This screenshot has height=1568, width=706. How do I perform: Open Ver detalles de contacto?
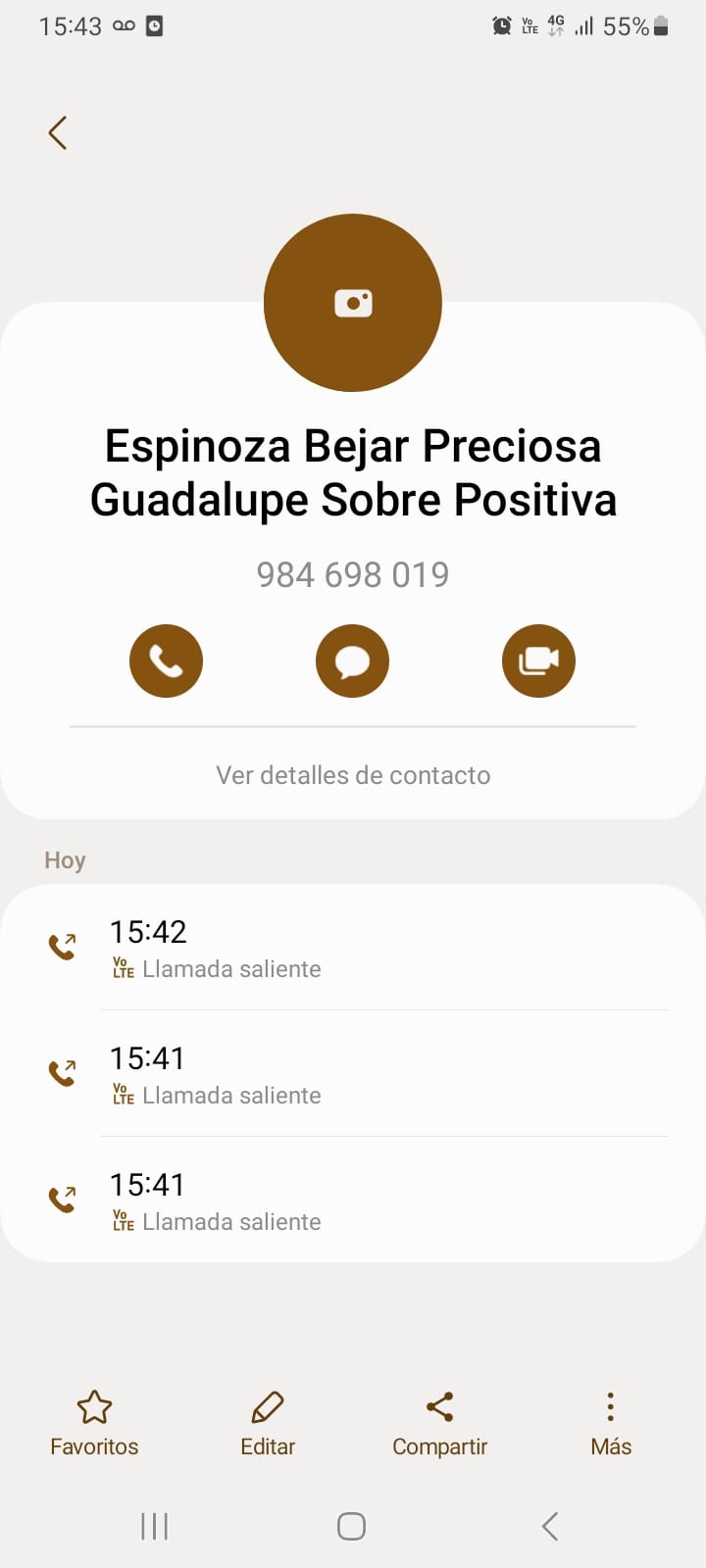(353, 775)
